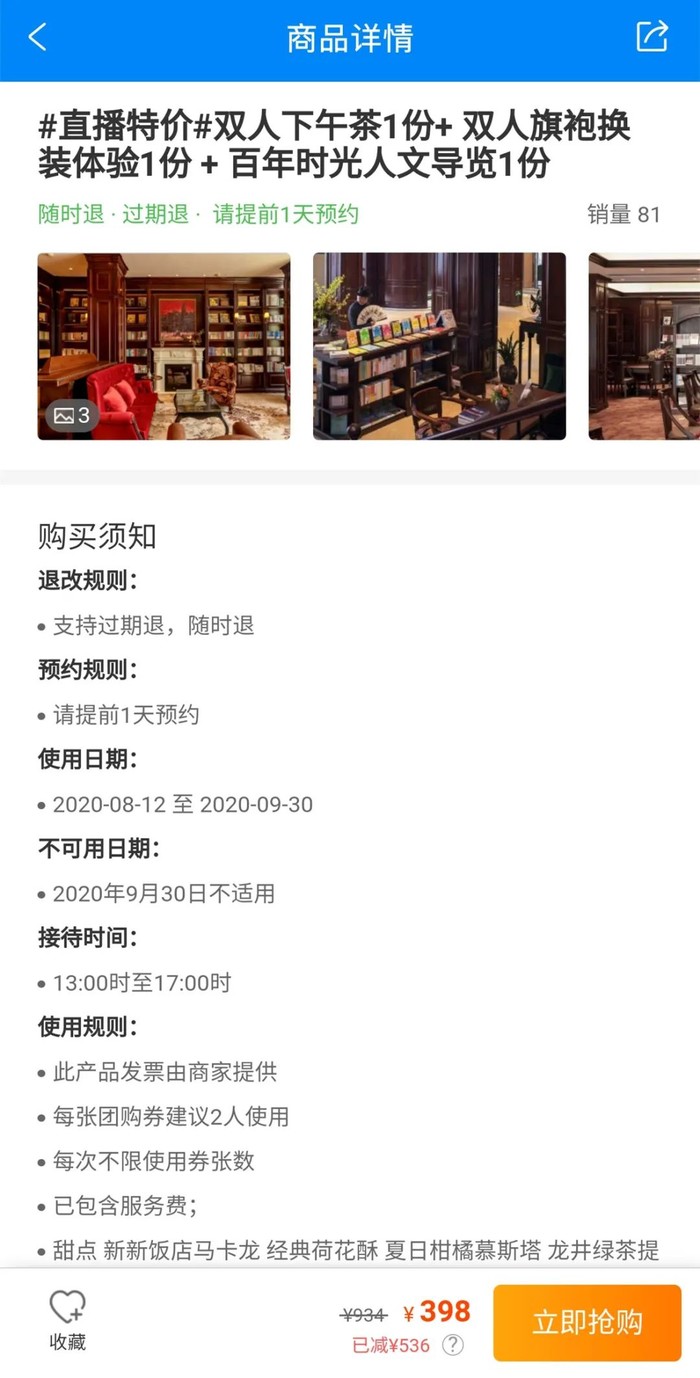Add this deal to 收藏 favorites
The height and width of the screenshot is (1378, 700).
coord(67,1320)
